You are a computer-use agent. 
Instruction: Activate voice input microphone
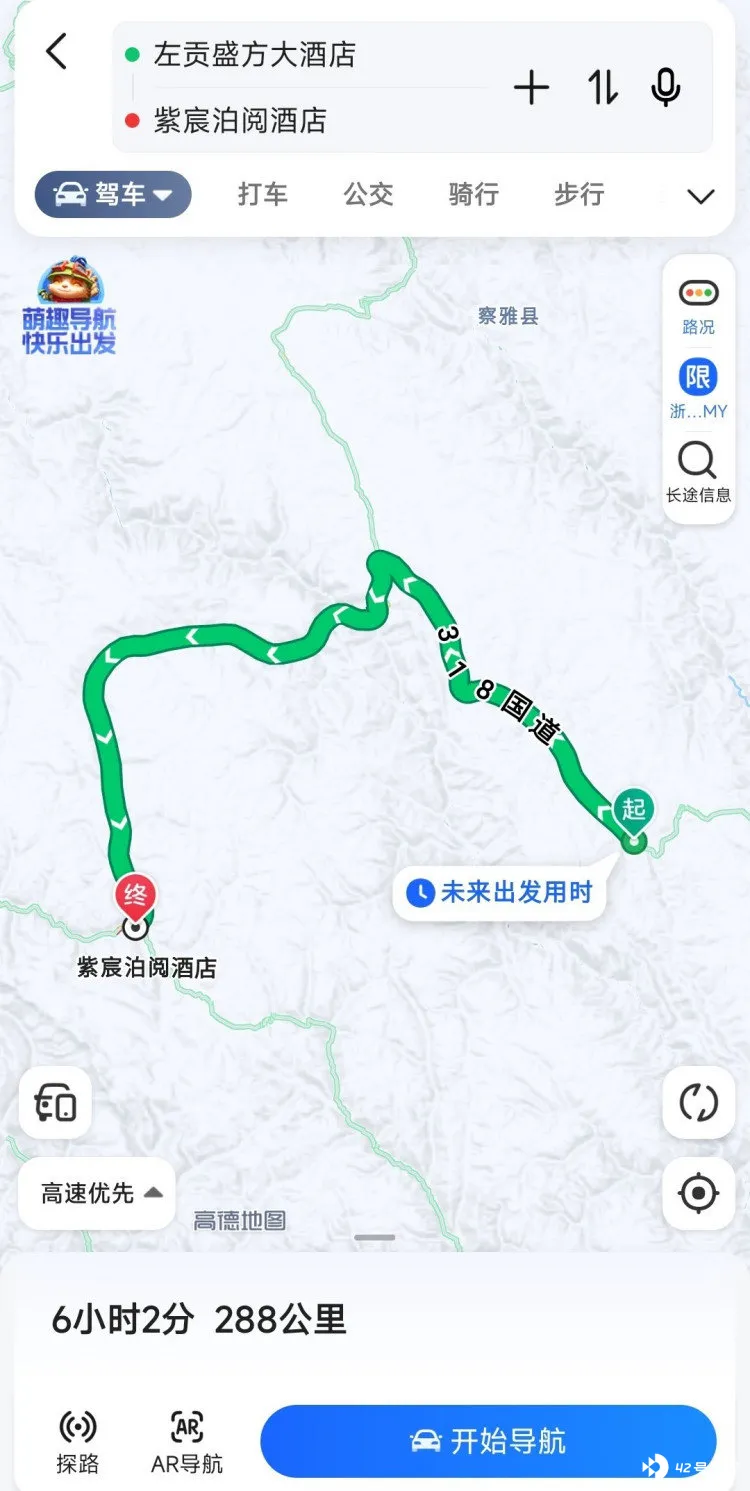666,88
